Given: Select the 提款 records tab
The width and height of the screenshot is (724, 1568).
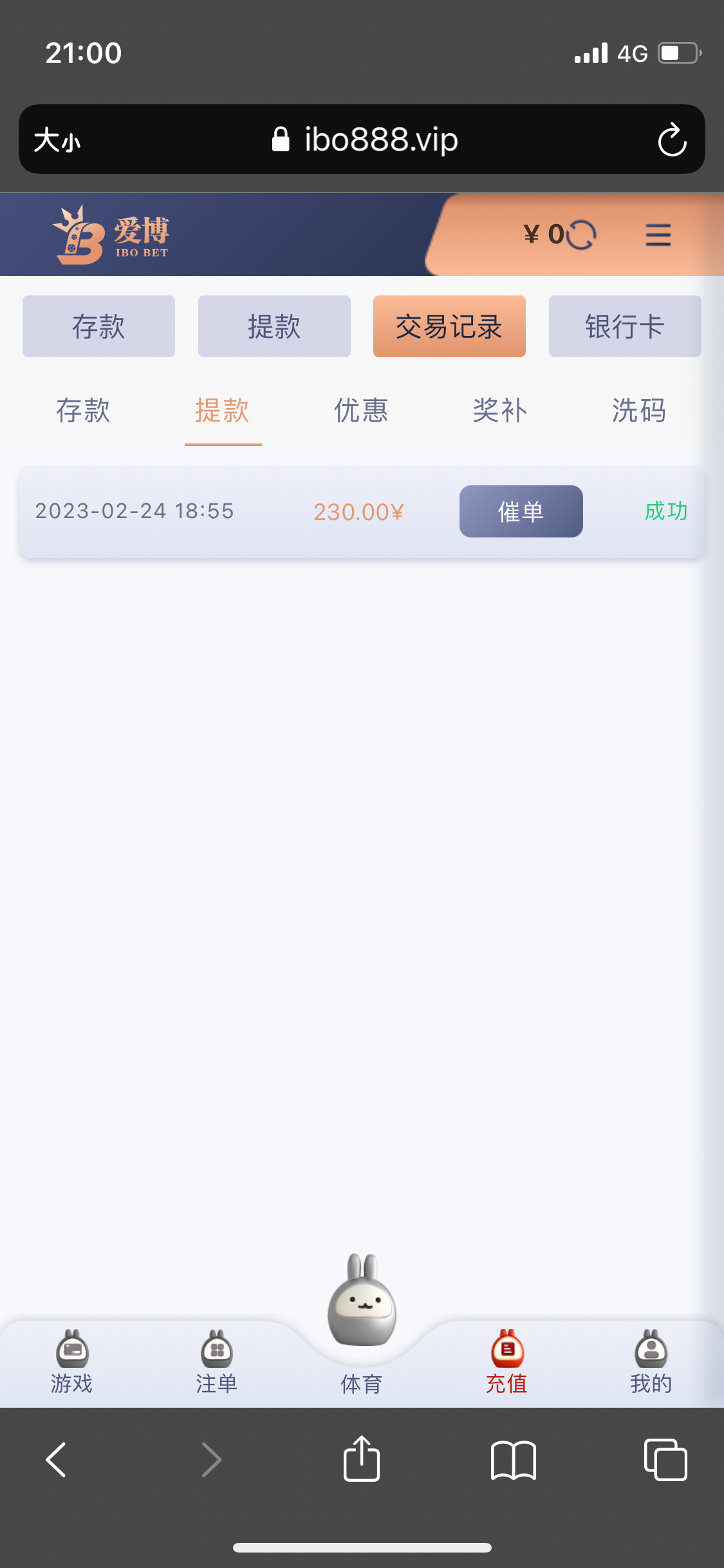Looking at the screenshot, I should click(223, 411).
